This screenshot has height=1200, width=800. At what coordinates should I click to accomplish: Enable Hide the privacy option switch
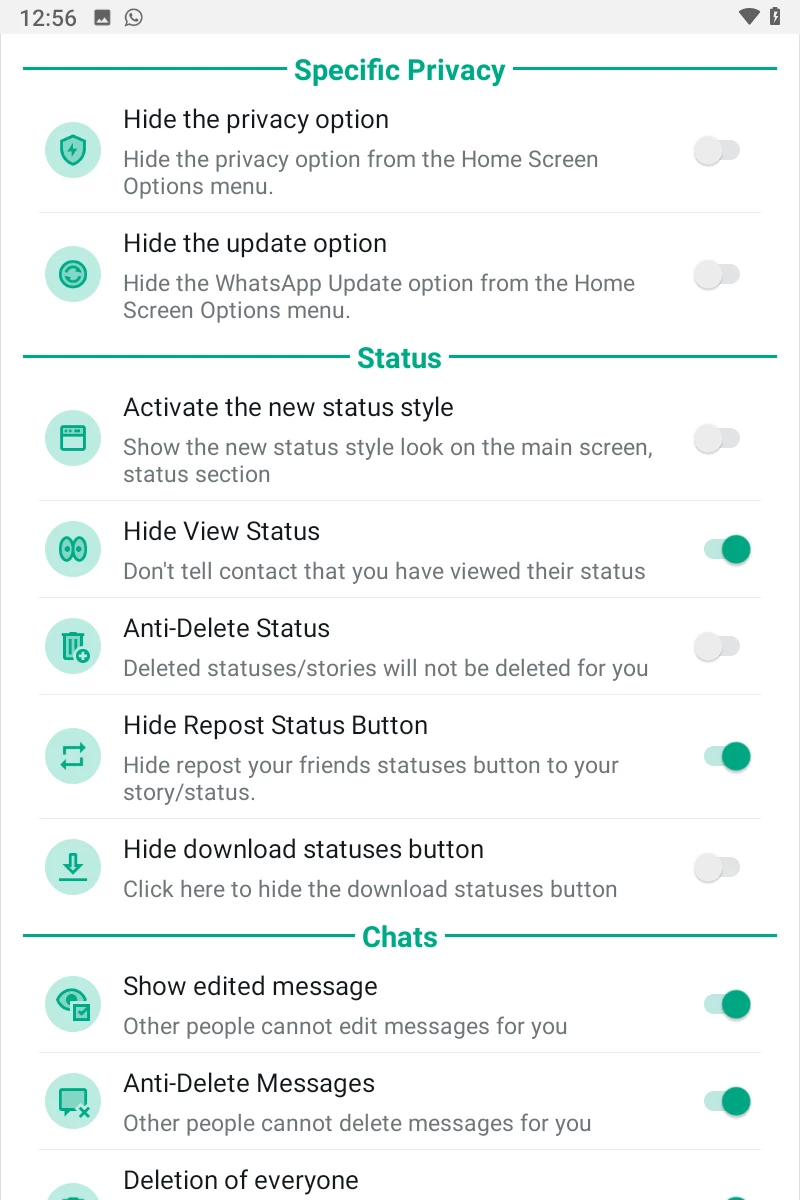tap(716, 151)
